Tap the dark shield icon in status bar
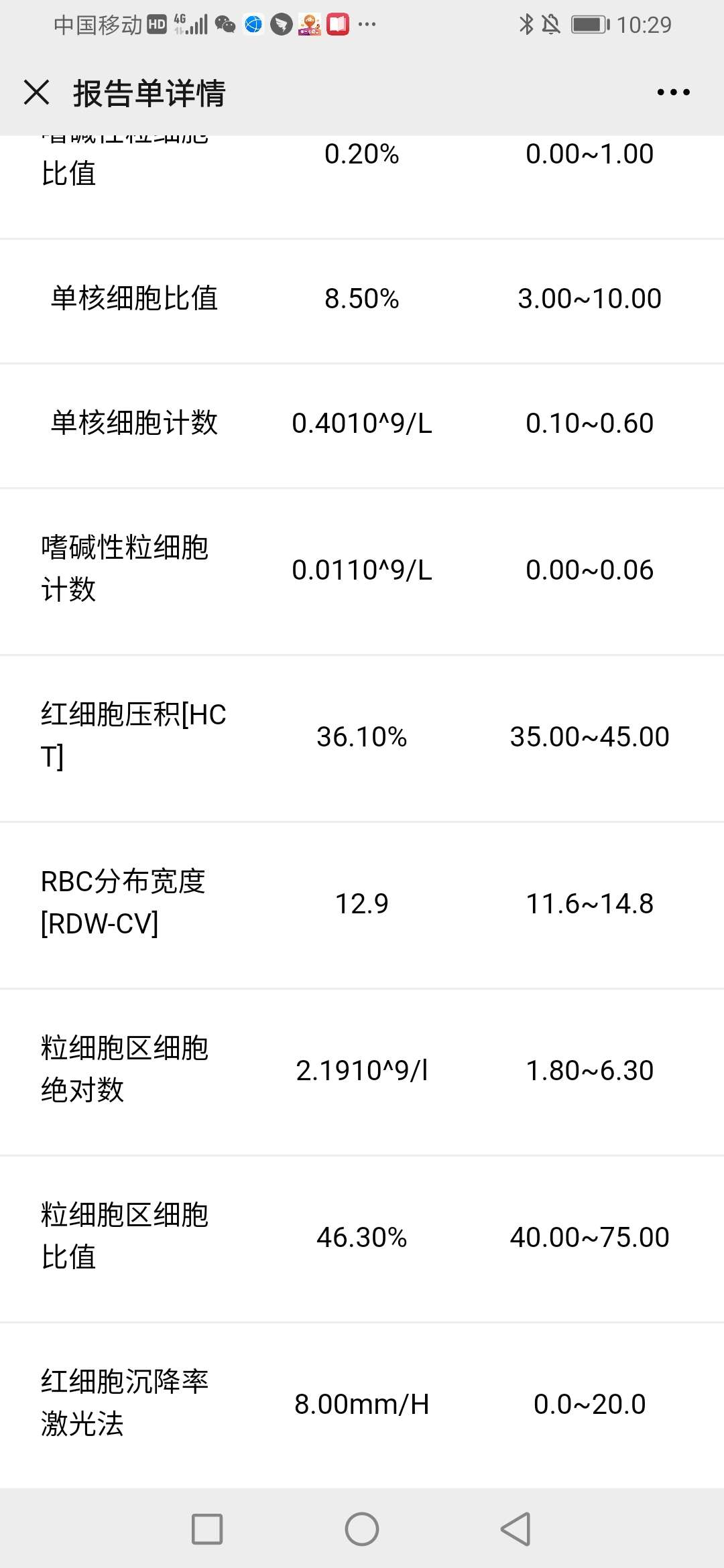 (x=282, y=24)
